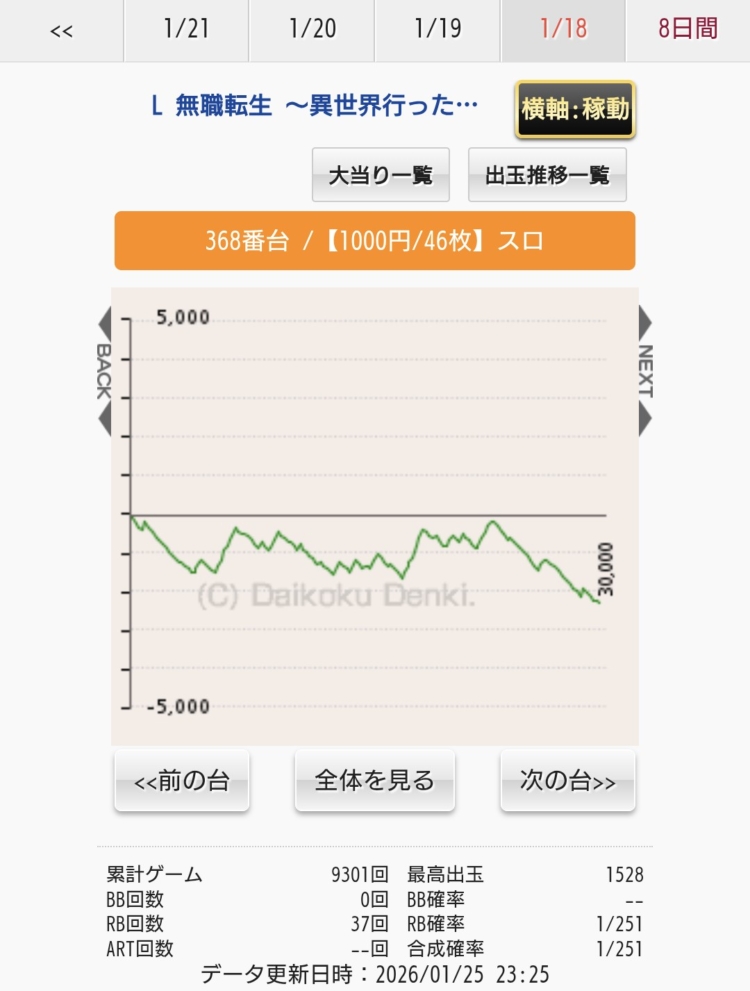The height and width of the screenshot is (991, 750).
Task: Select the 1/19 date tab
Action: pyautogui.click(x=437, y=30)
